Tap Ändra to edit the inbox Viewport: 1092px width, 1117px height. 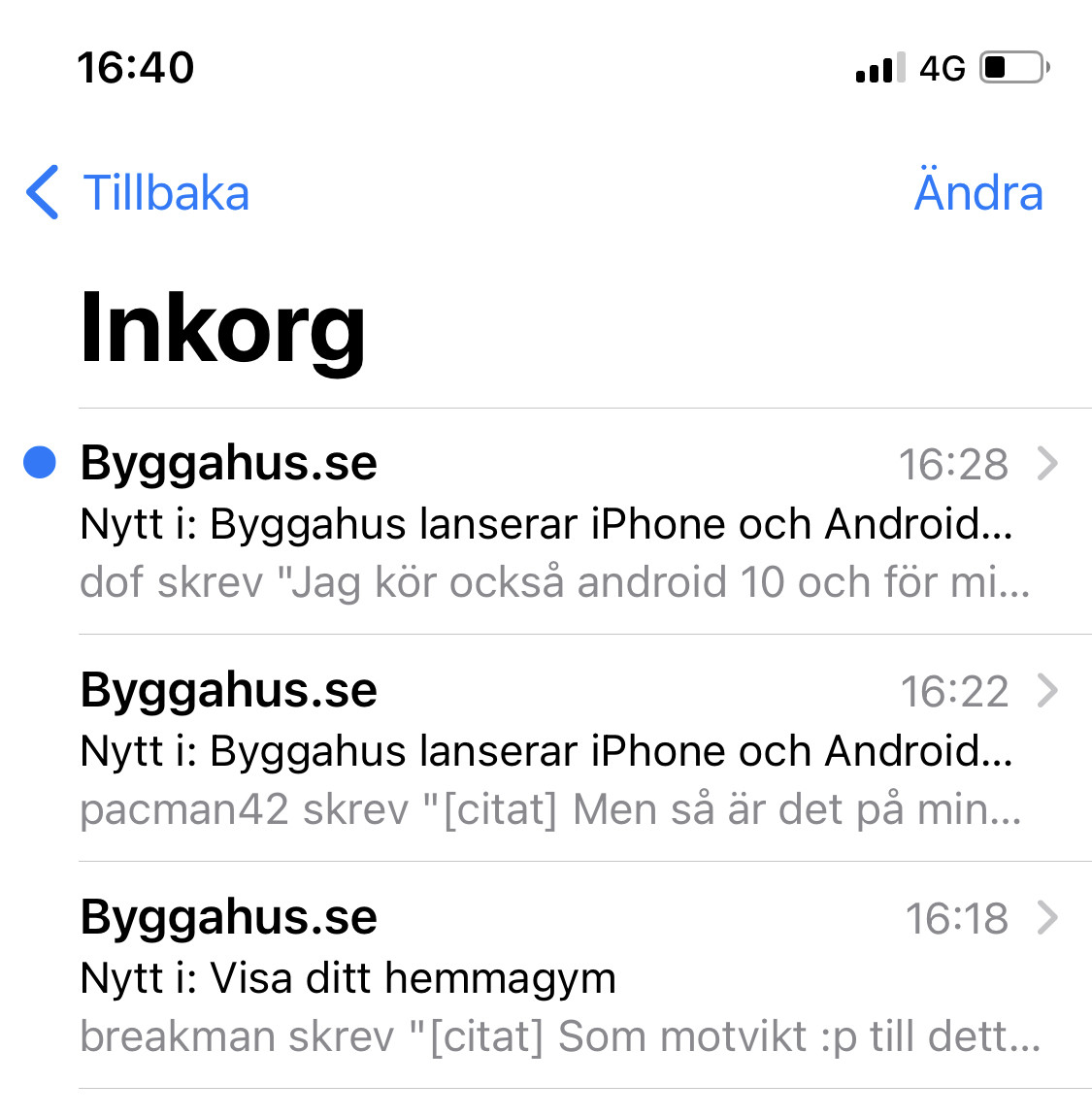977,192
